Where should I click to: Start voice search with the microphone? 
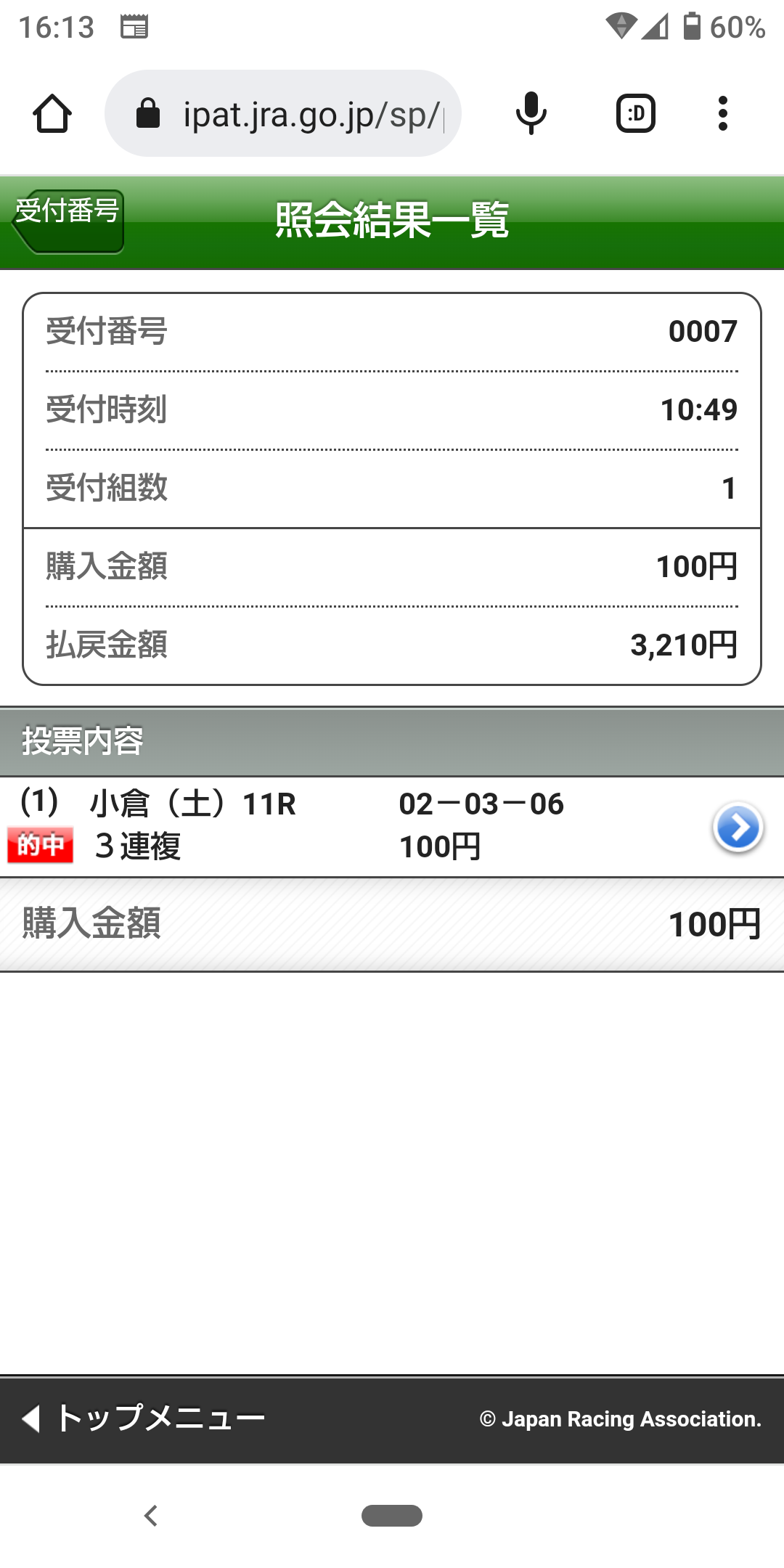point(531,114)
